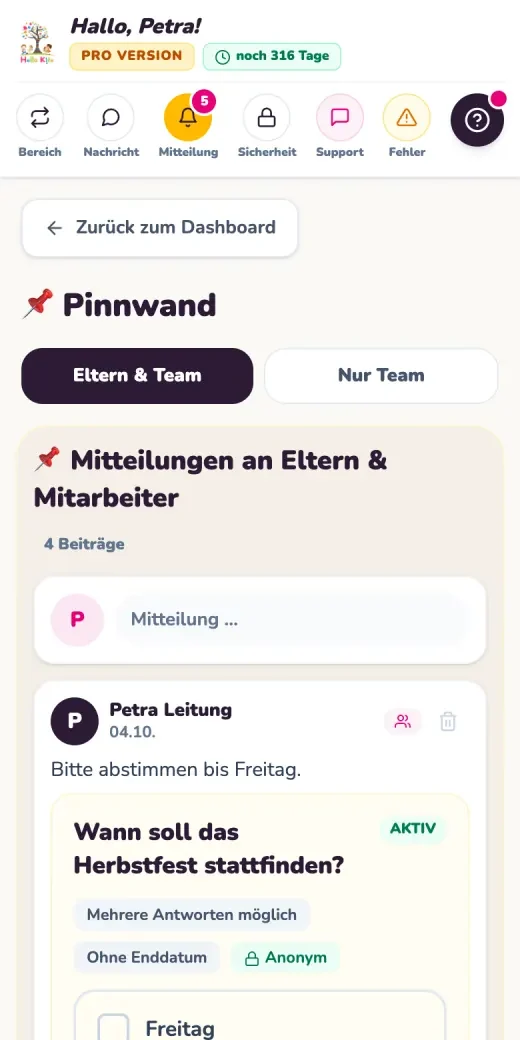Image resolution: width=520 pixels, height=1040 pixels.
Task: Switch to the Nur Team tab
Action: [381, 375]
